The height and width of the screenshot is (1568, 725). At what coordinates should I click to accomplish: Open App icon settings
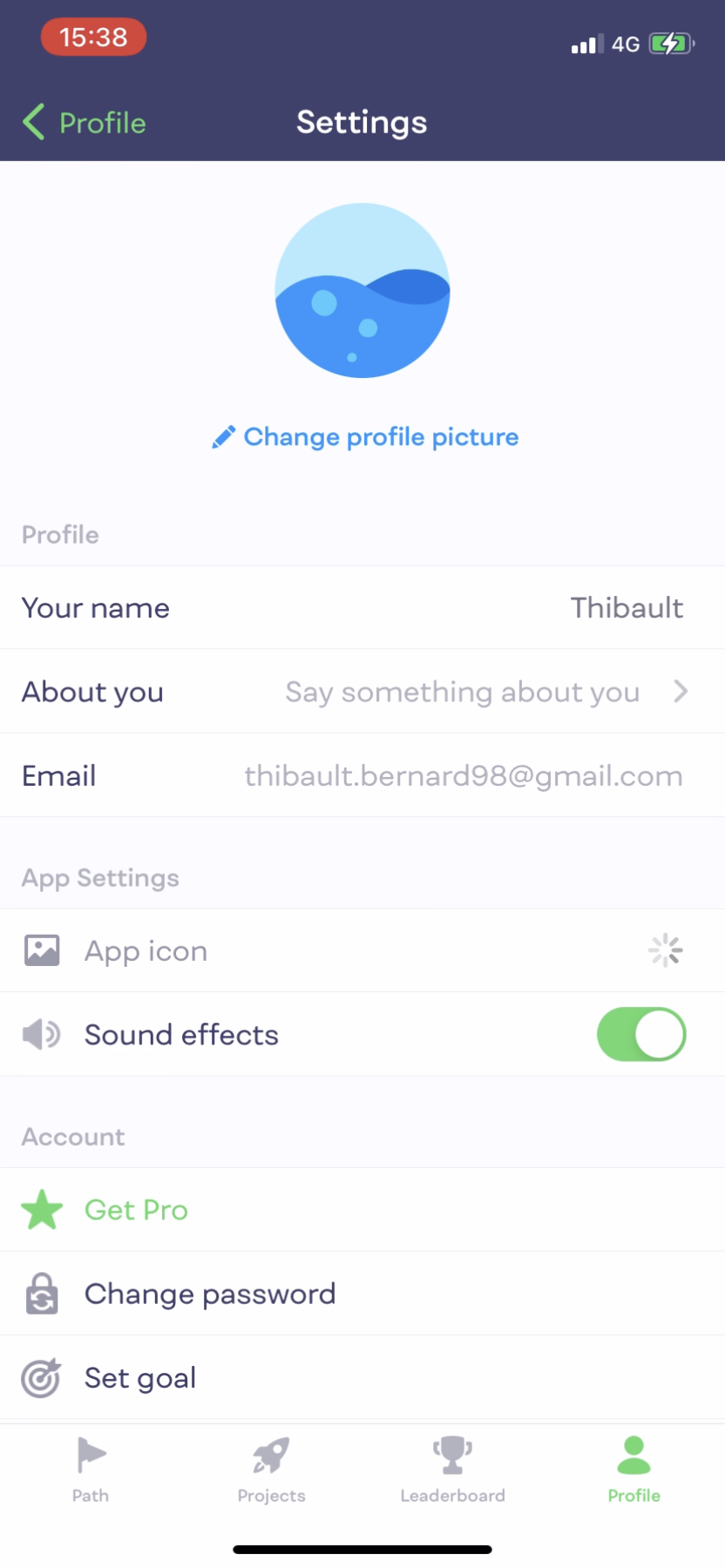tap(362, 950)
